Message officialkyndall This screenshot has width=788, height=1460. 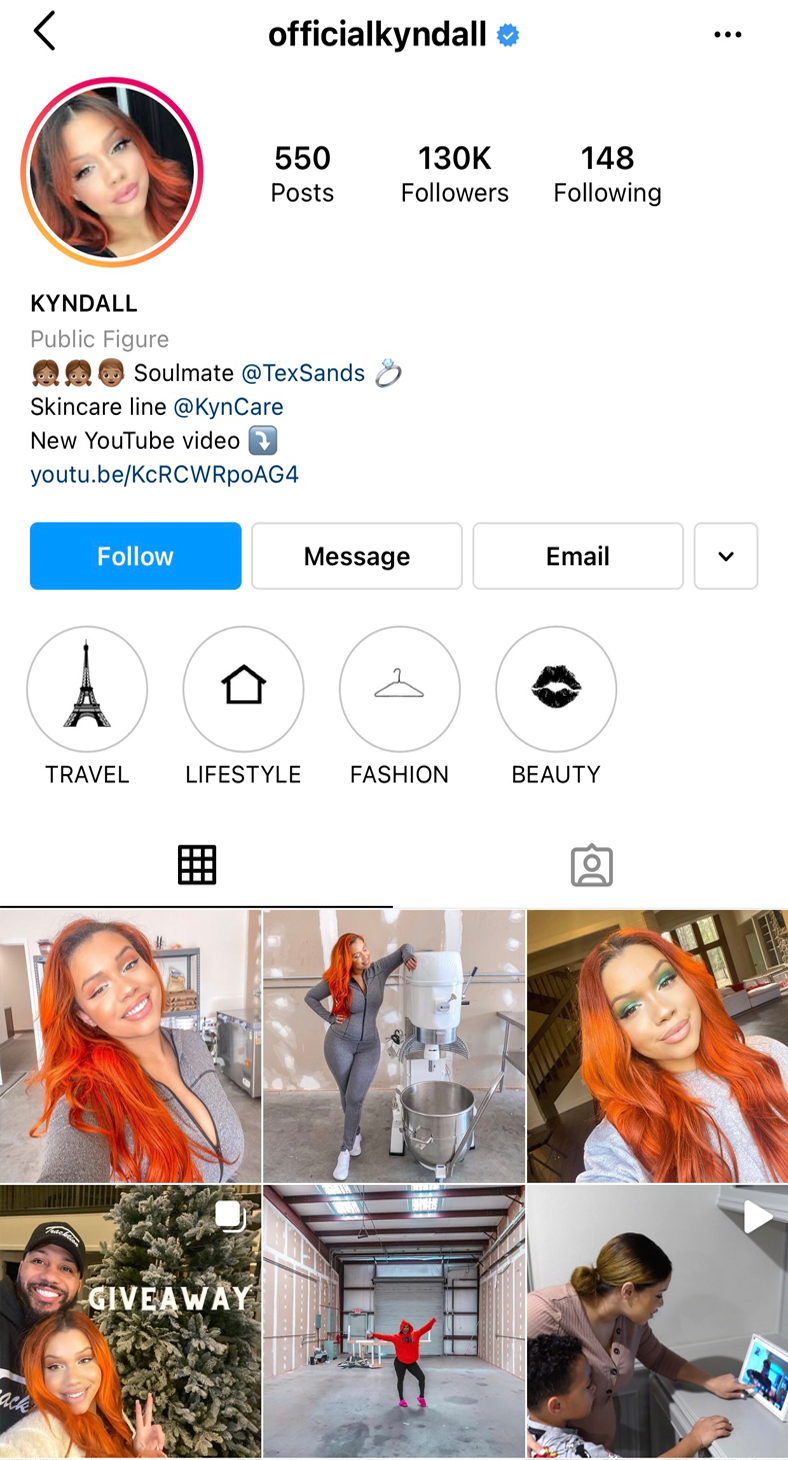tap(356, 556)
